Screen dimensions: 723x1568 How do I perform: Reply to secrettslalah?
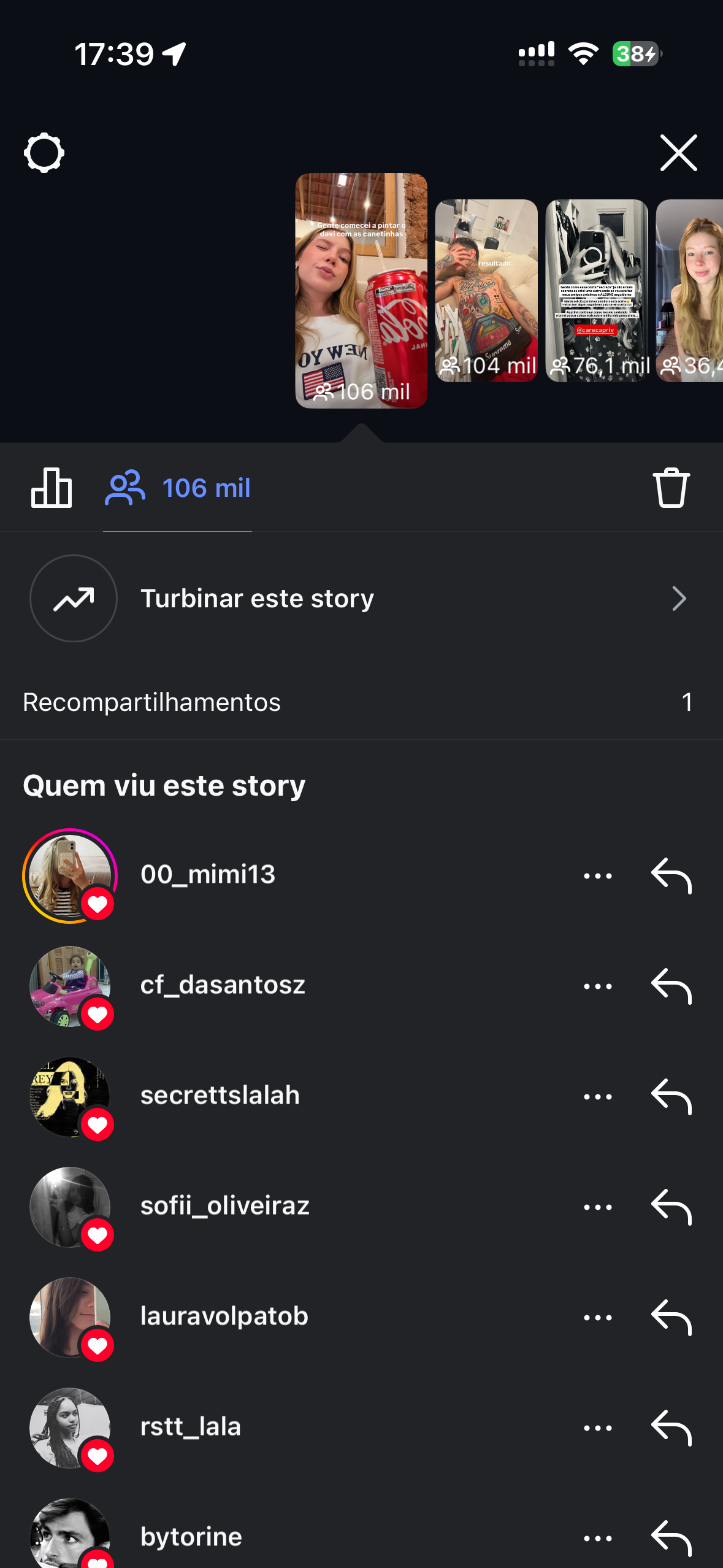(671, 1096)
